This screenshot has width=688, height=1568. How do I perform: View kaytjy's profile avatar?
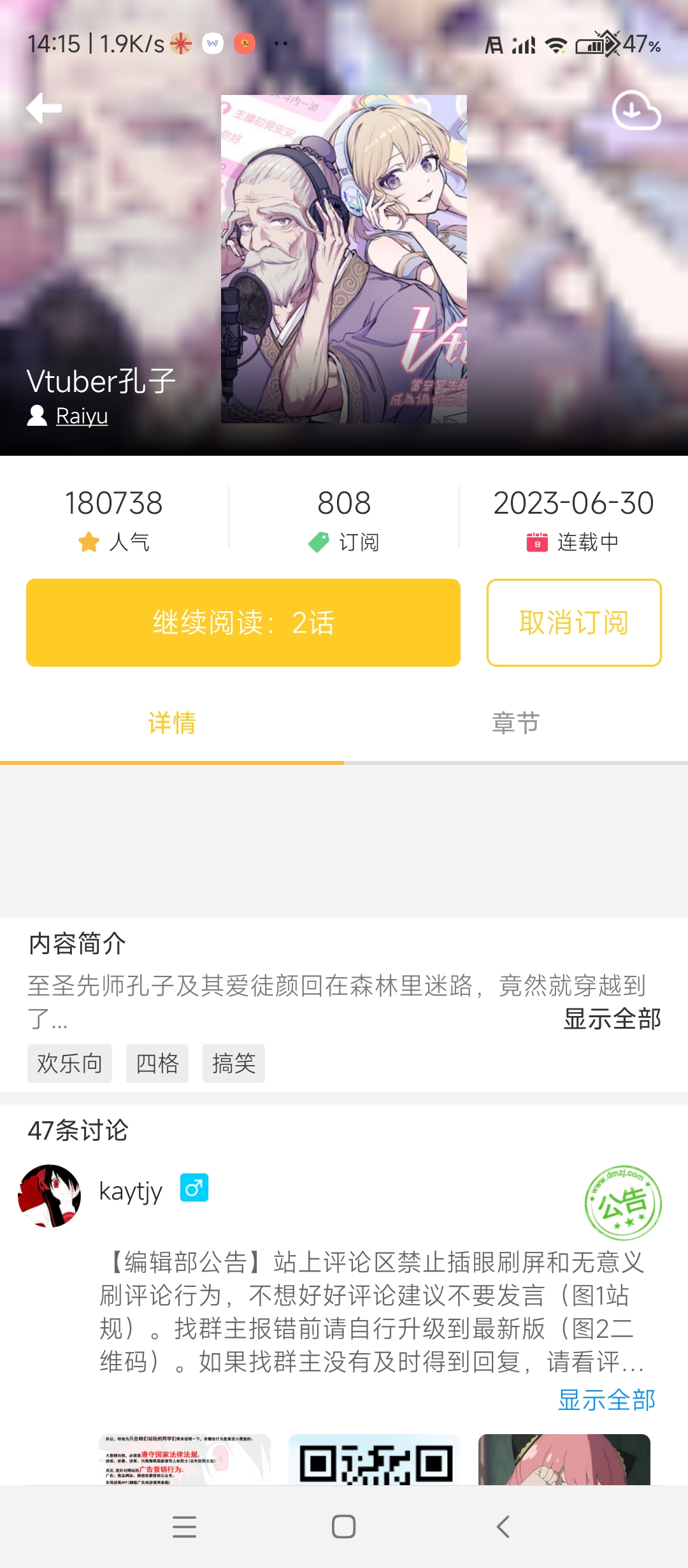click(50, 1196)
